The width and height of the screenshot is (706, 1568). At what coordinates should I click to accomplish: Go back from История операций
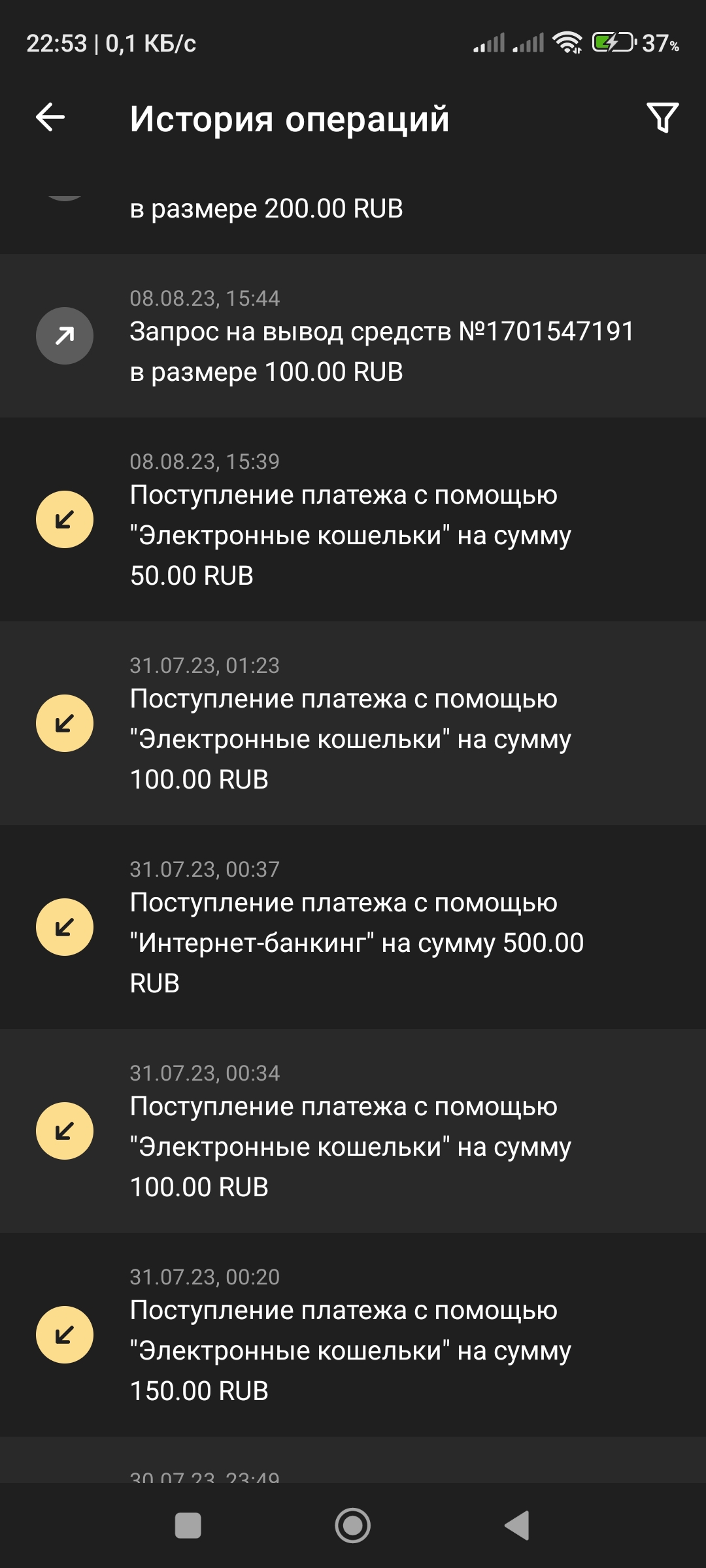[50, 118]
